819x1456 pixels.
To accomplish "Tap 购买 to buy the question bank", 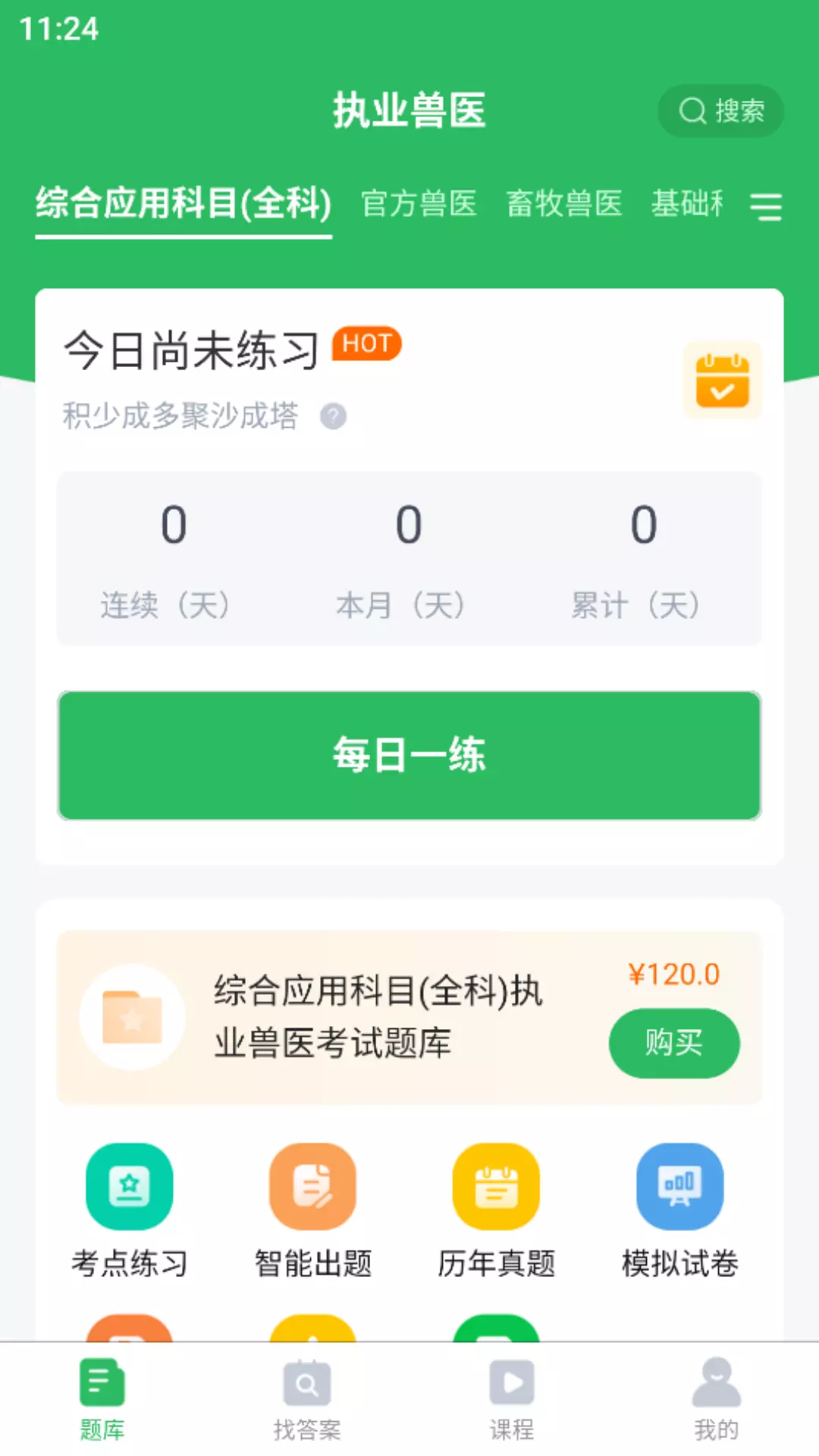I will coord(674,1043).
